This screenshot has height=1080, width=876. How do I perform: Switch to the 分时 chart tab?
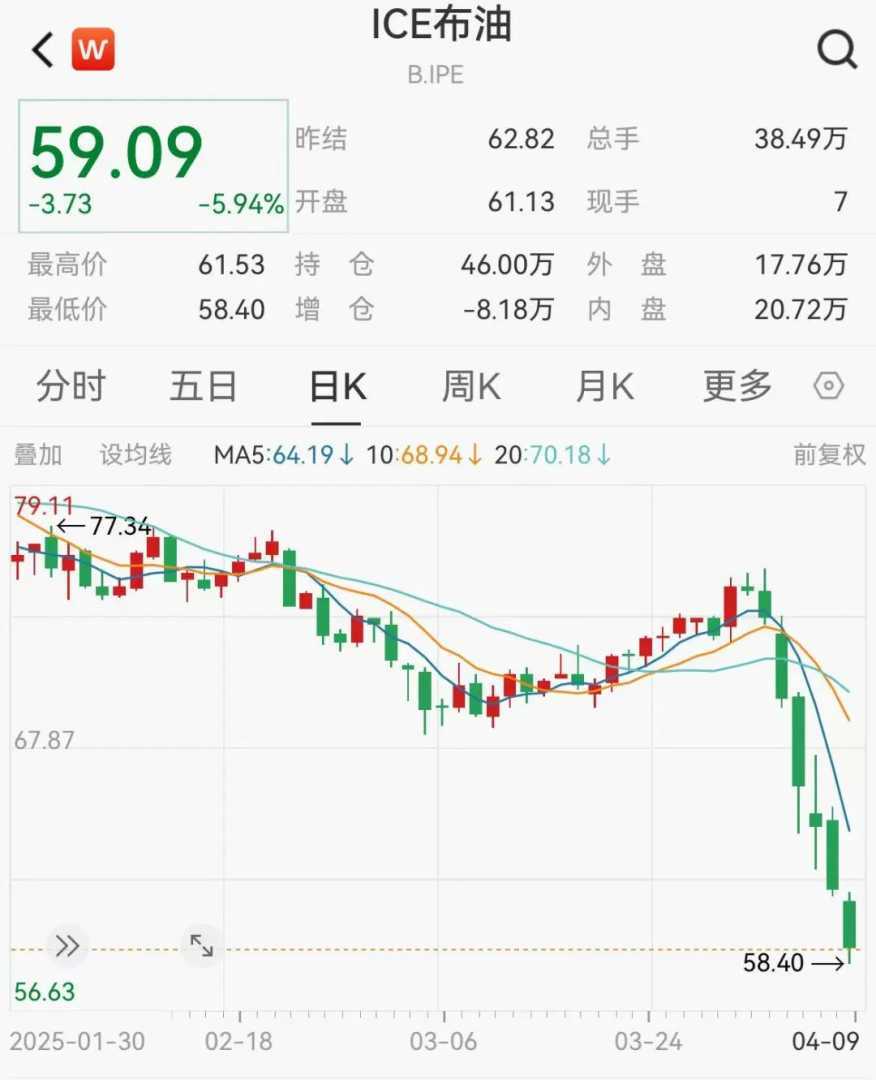[x=70, y=385]
